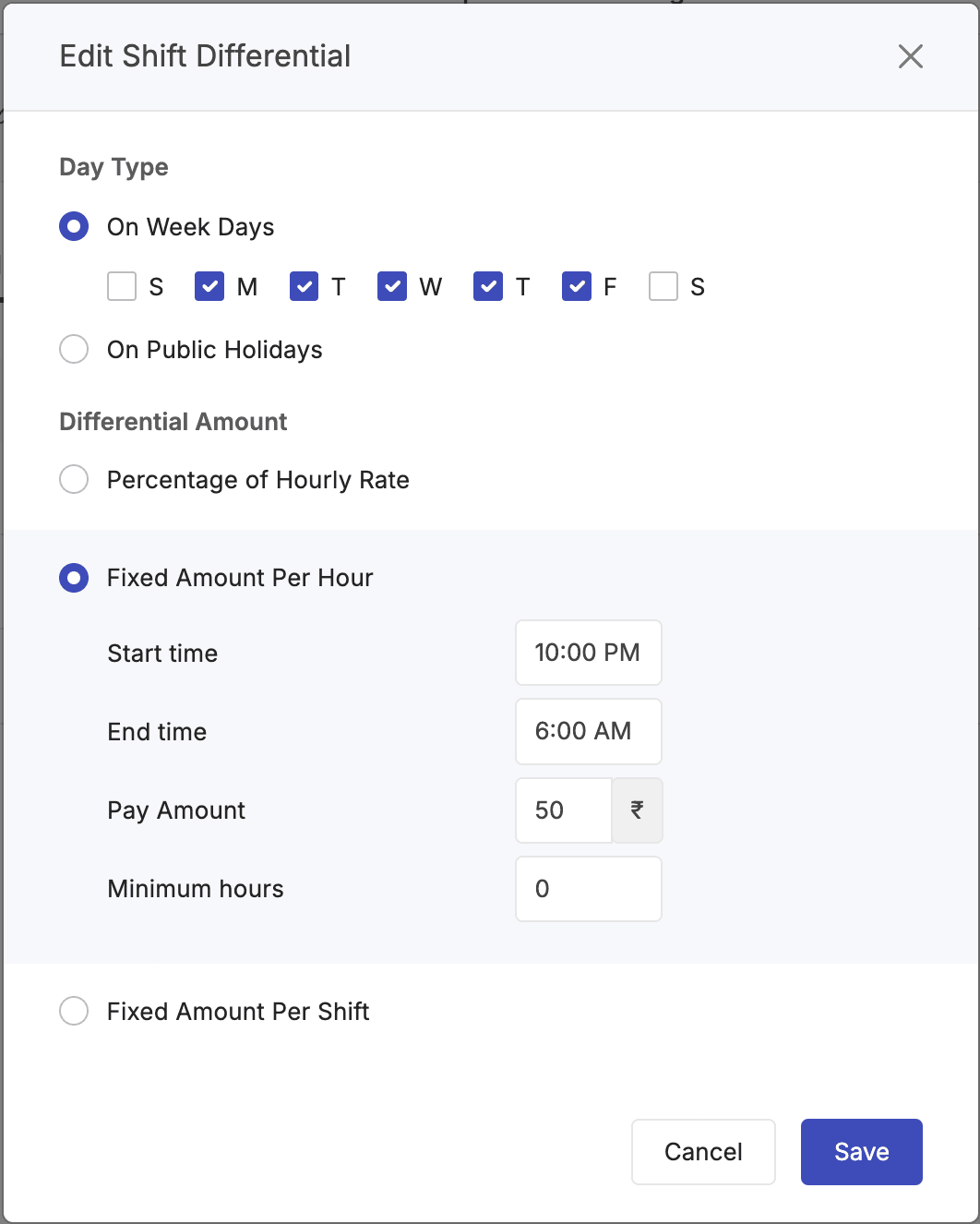Uncheck the Friday checkbox
Image resolution: width=980 pixels, height=1224 pixels.
click(577, 287)
